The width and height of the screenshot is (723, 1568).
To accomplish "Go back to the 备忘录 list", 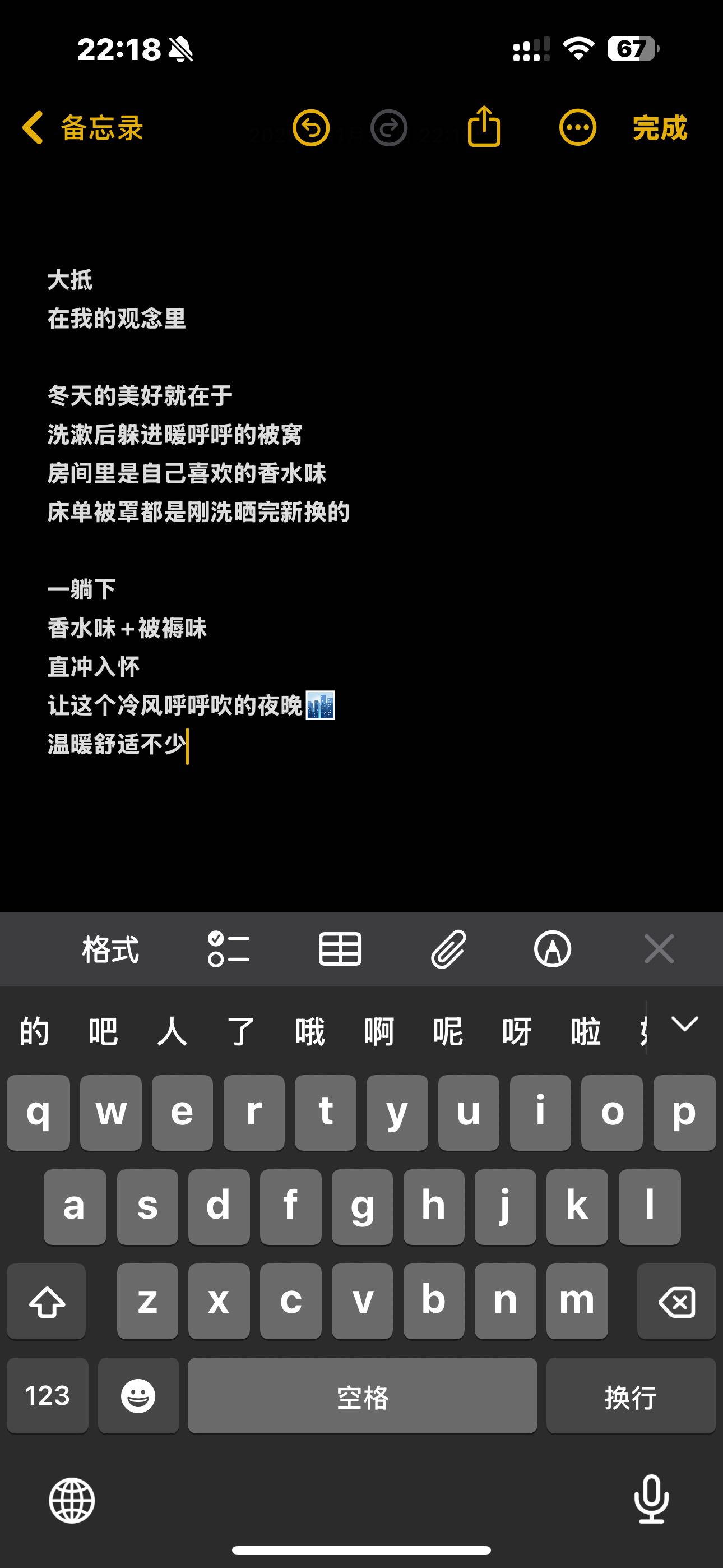I will click(x=83, y=128).
